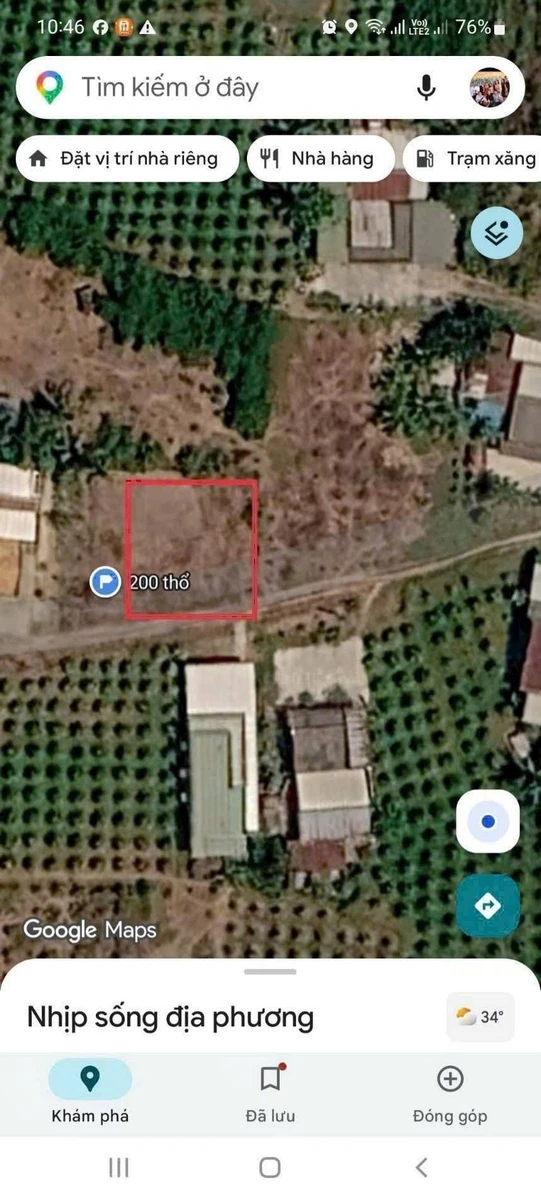The image size is (541, 1200).
Task: Check the 34° weather widget
Action: point(480,1017)
